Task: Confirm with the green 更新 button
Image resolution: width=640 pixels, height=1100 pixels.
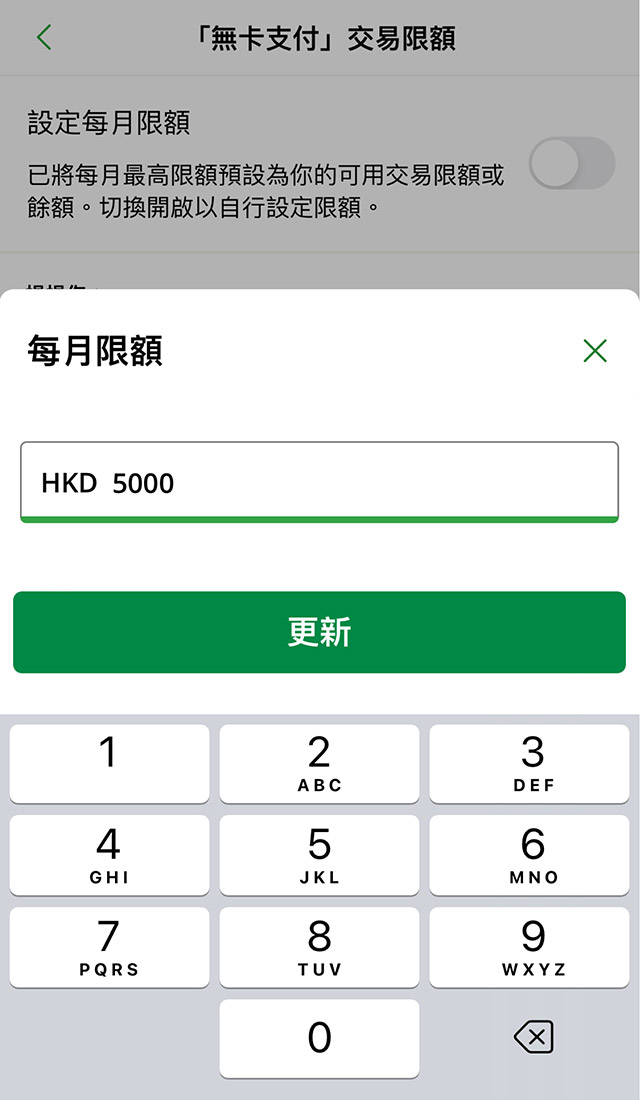Action: tap(319, 632)
